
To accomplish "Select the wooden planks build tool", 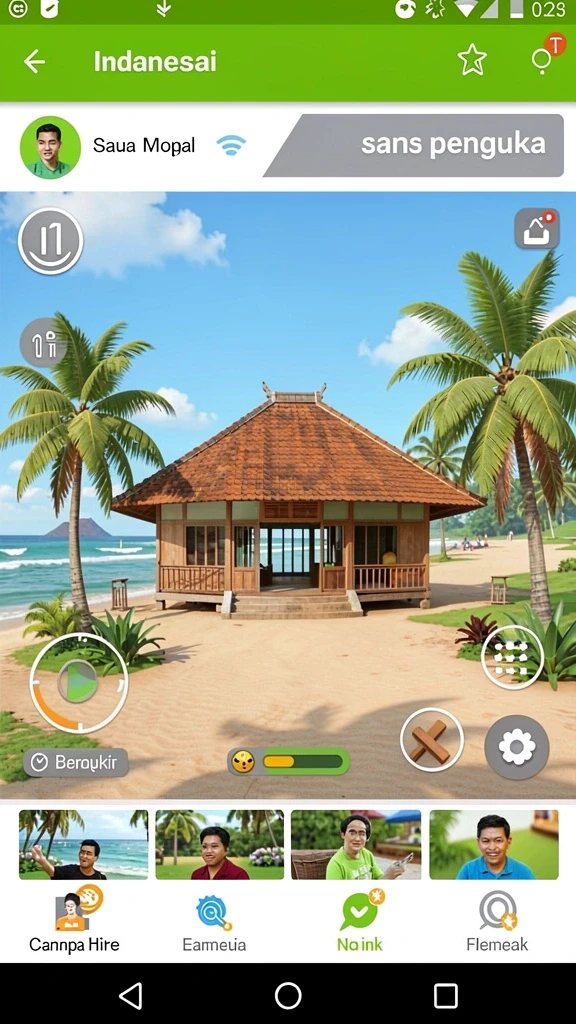I will (x=432, y=740).
